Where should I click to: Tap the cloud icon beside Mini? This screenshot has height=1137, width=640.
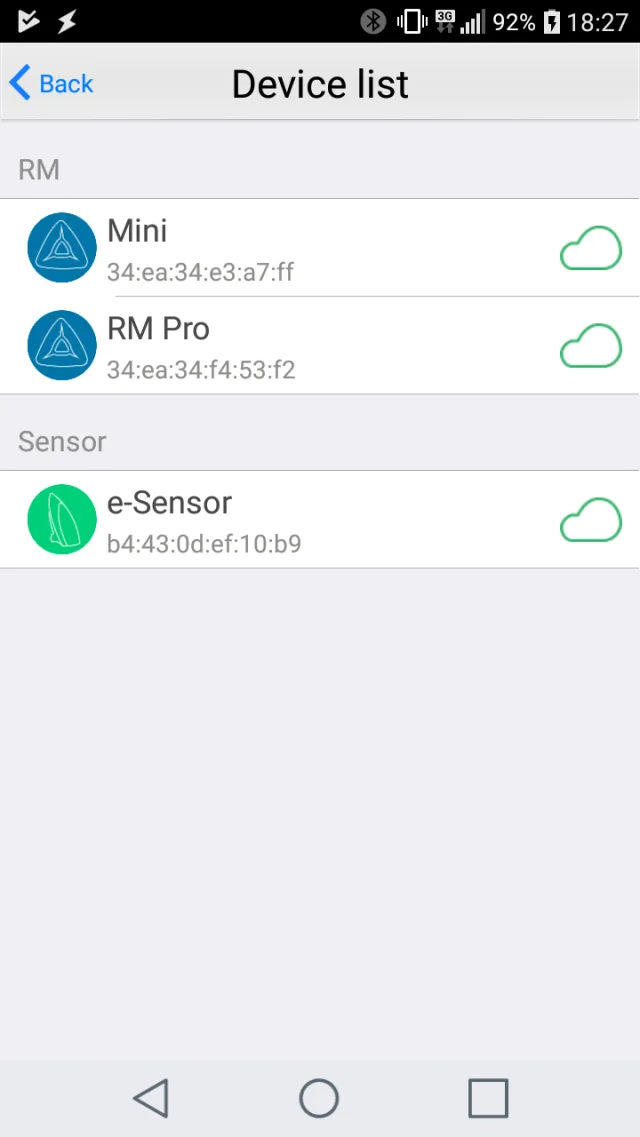pyautogui.click(x=591, y=249)
